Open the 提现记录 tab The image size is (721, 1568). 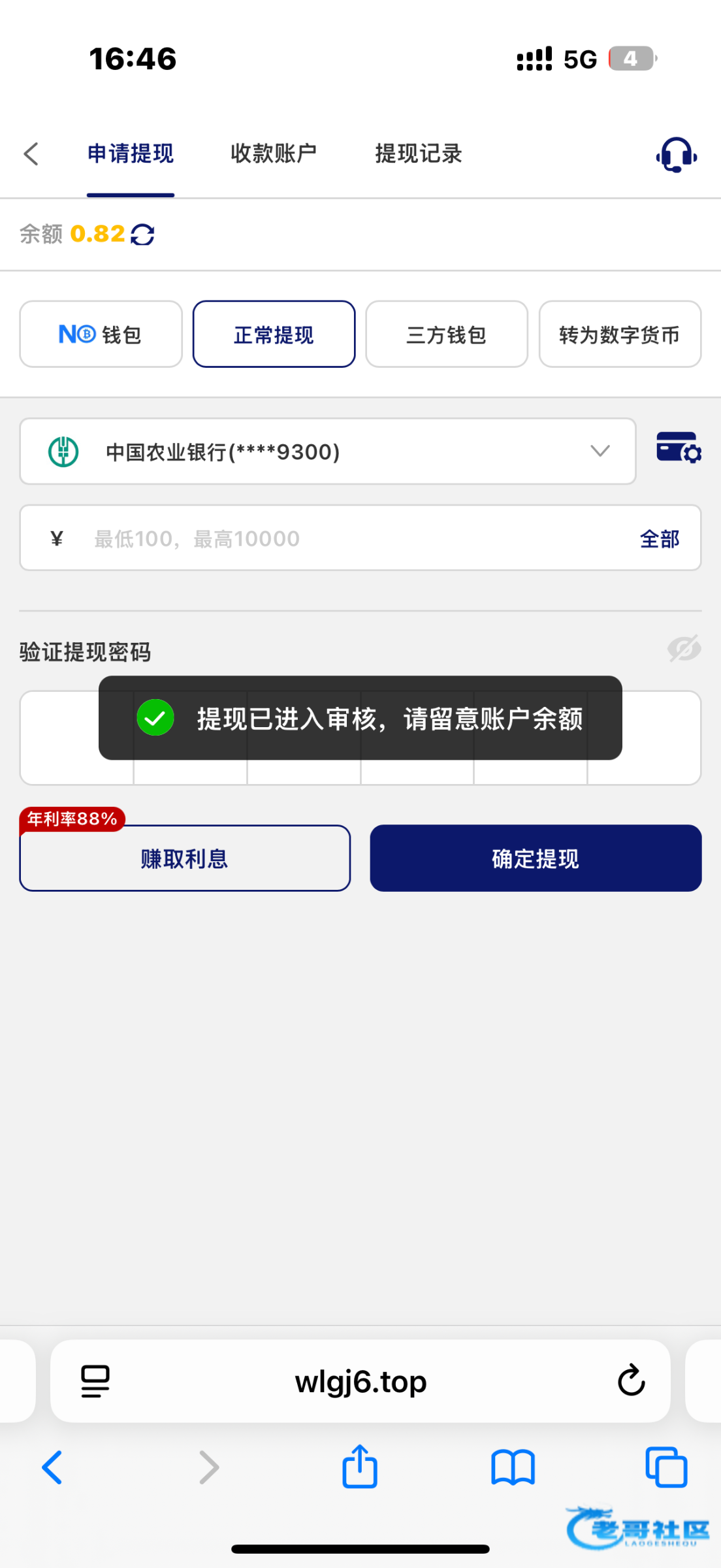click(418, 154)
